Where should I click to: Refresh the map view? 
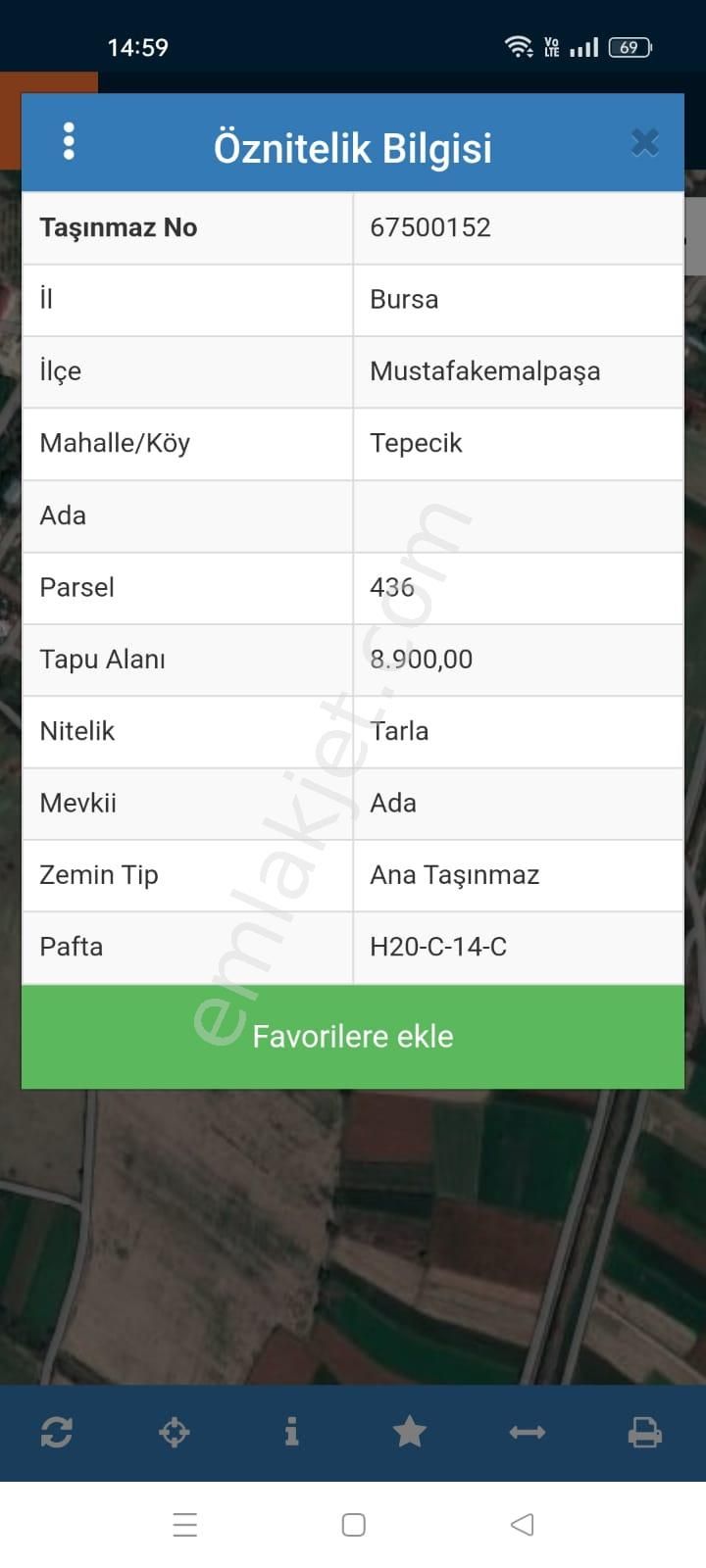coord(57,1432)
